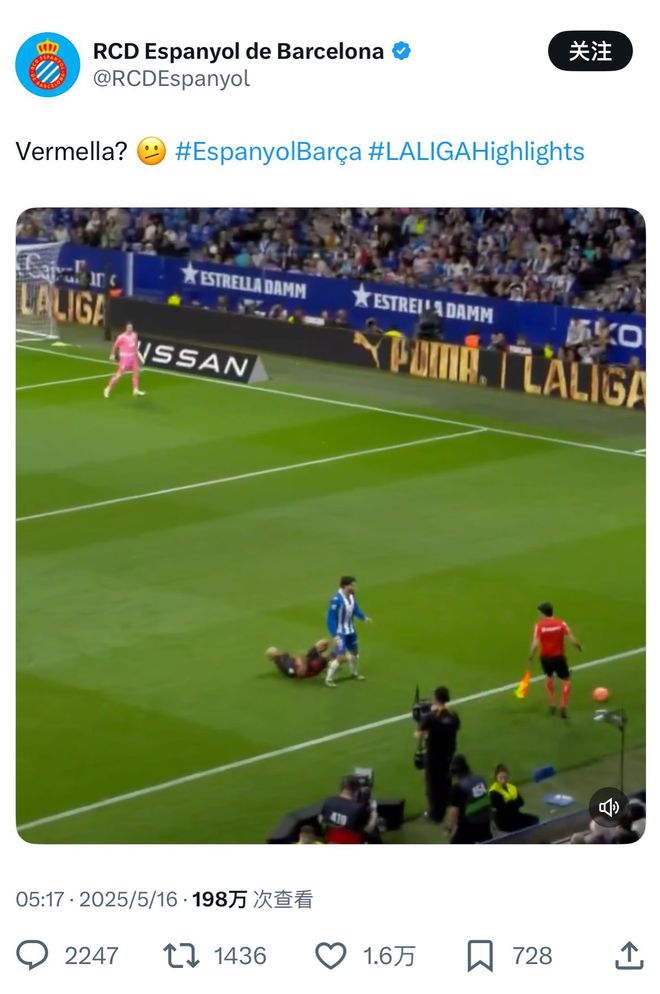660x994 pixels.
Task: Repost this tweet
Action: [x=181, y=956]
